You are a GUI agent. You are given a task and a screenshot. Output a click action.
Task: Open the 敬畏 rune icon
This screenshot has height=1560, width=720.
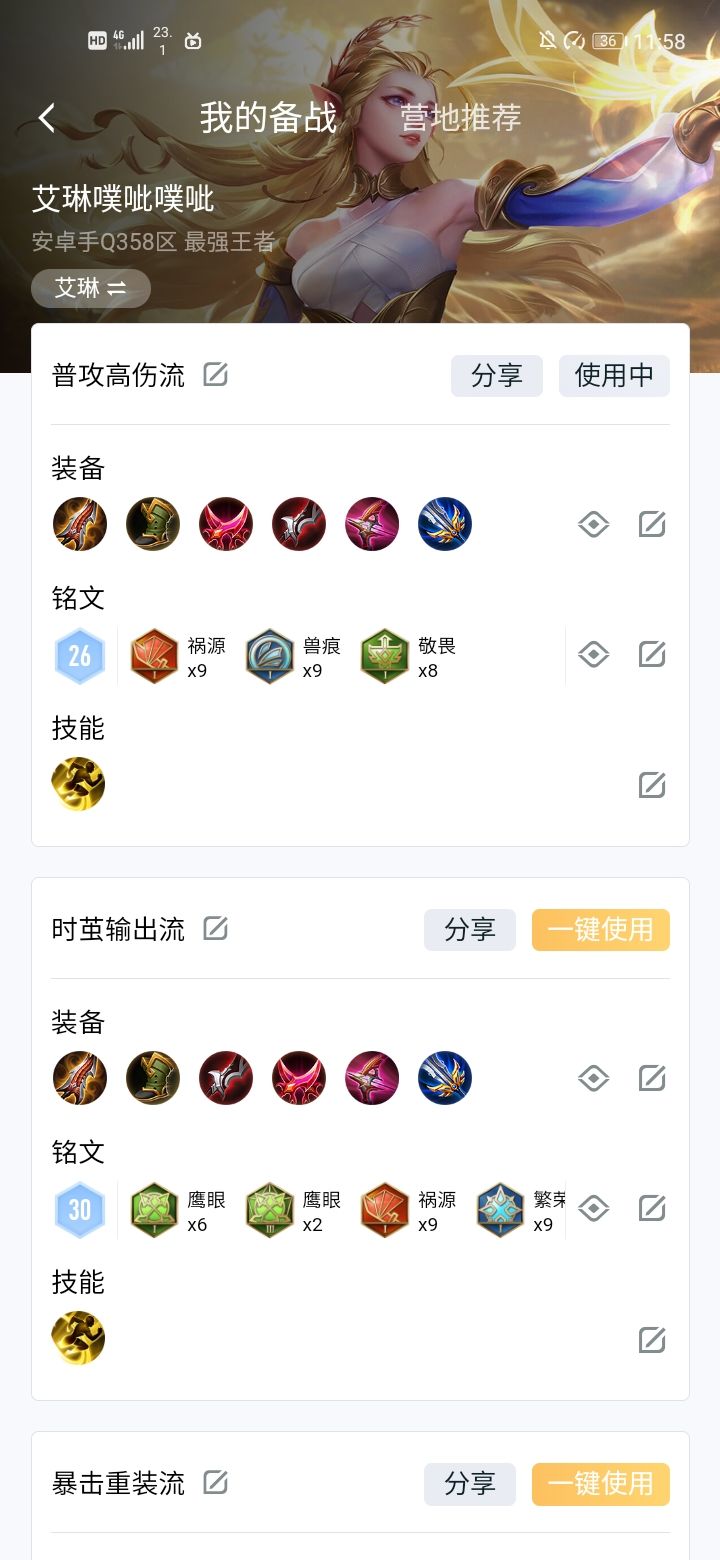(x=385, y=655)
